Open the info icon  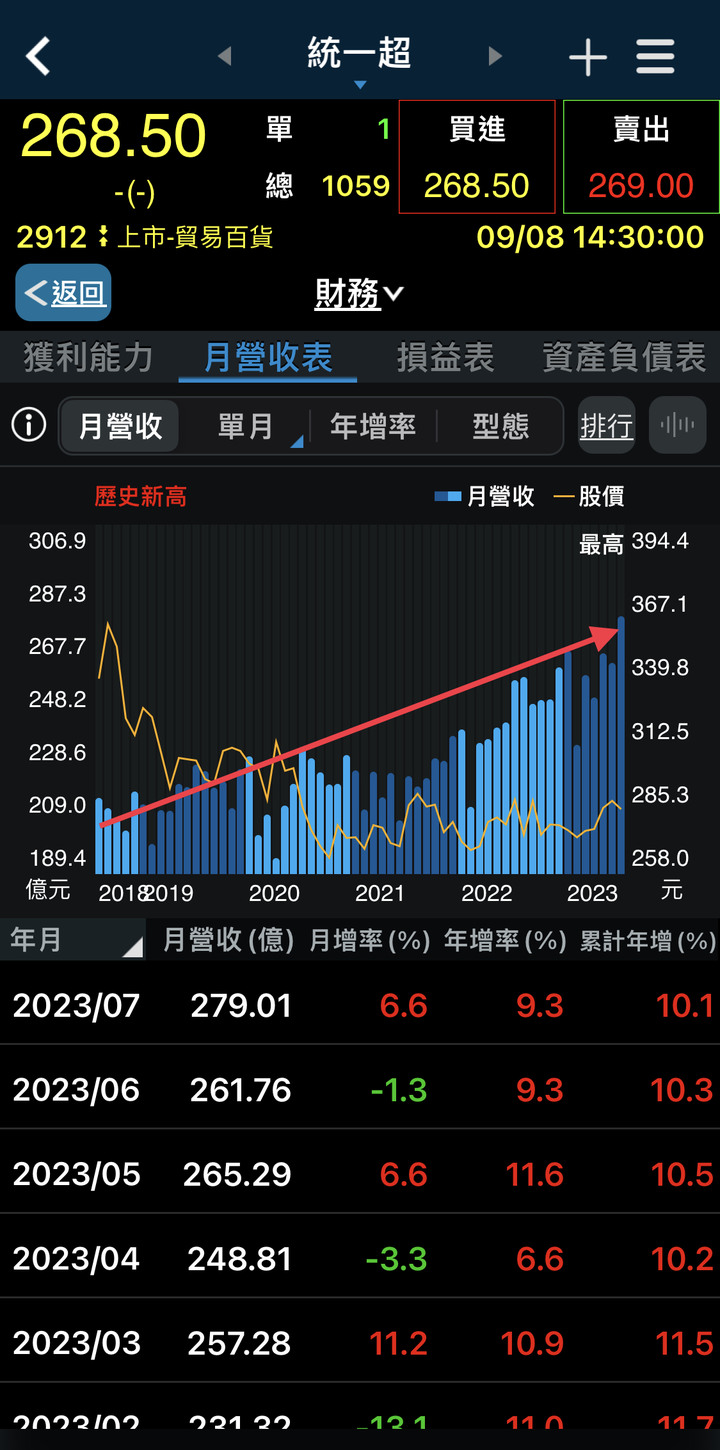click(x=29, y=425)
